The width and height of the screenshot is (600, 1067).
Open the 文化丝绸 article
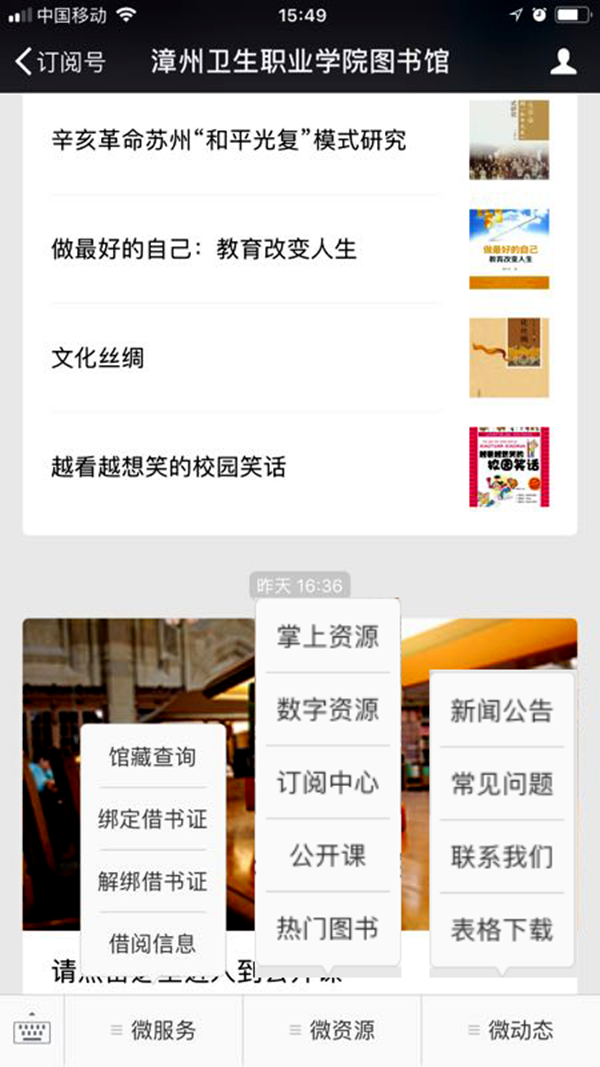pos(98,357)
